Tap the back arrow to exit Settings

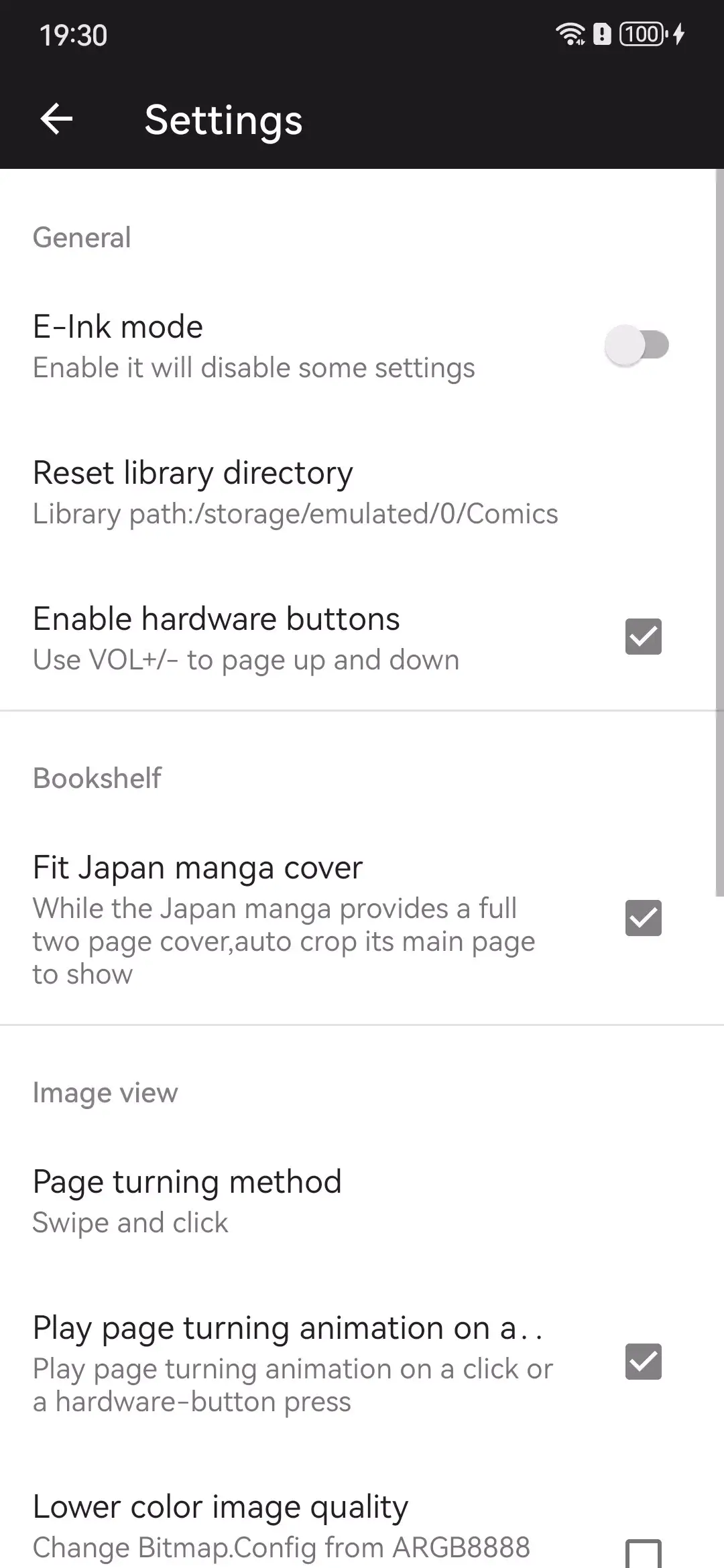57,119
